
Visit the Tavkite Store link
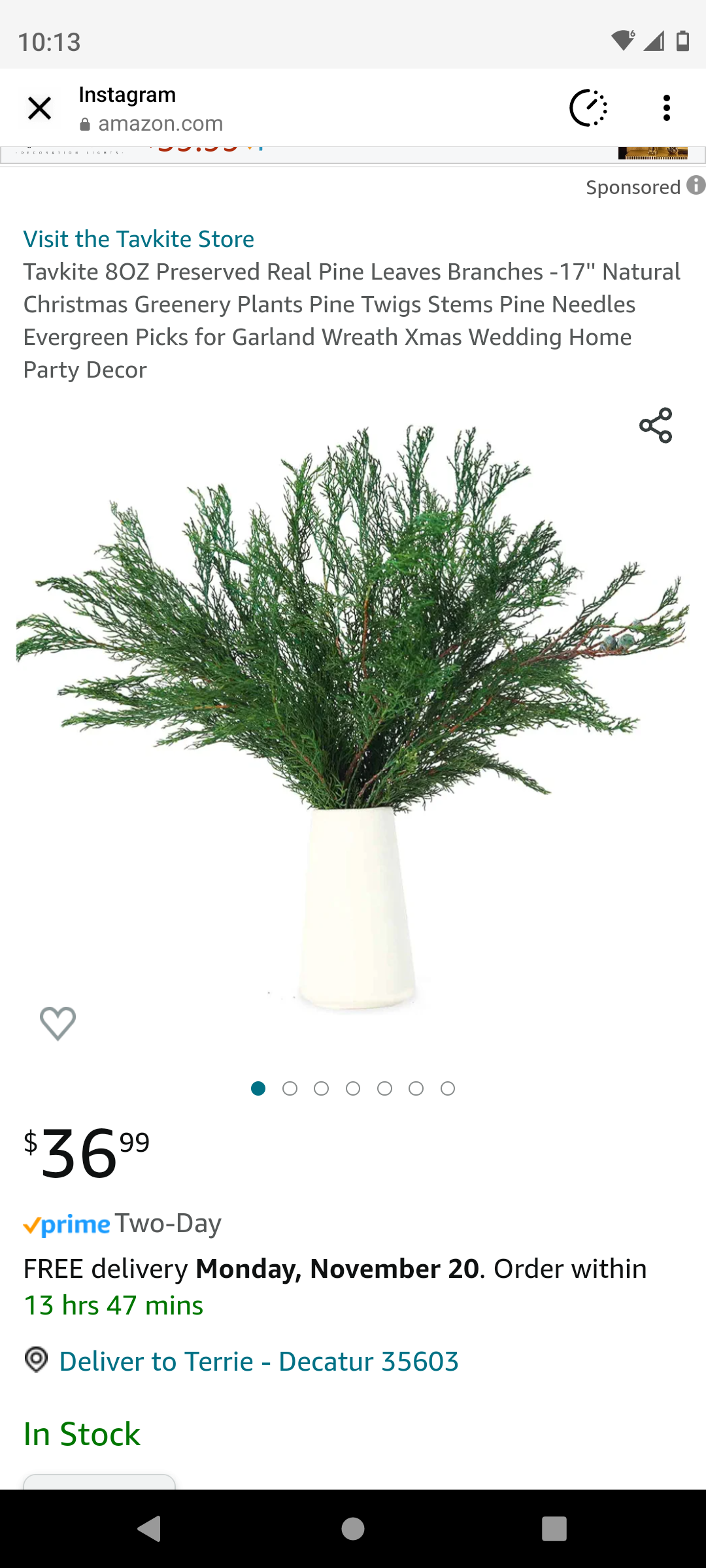point(139,239)
